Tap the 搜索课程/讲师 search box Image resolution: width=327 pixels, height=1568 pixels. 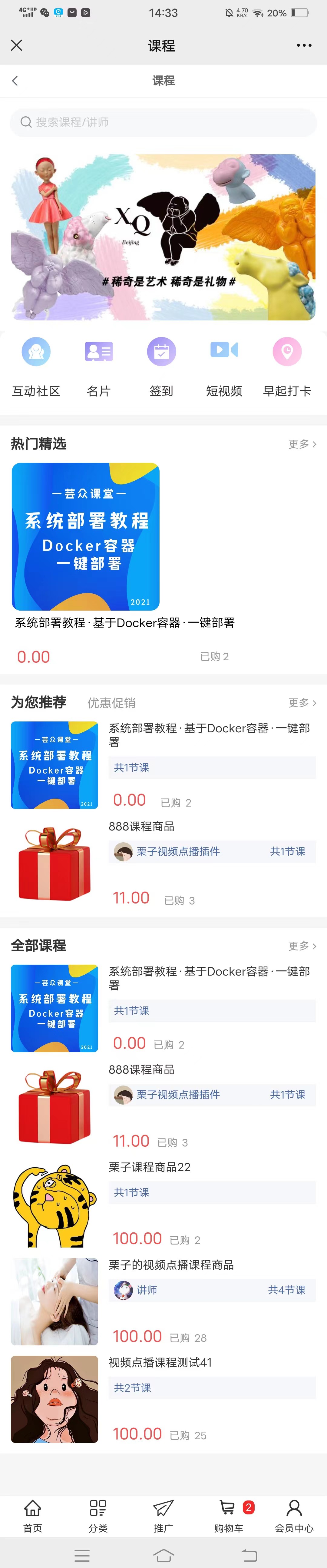coord(163,122)
